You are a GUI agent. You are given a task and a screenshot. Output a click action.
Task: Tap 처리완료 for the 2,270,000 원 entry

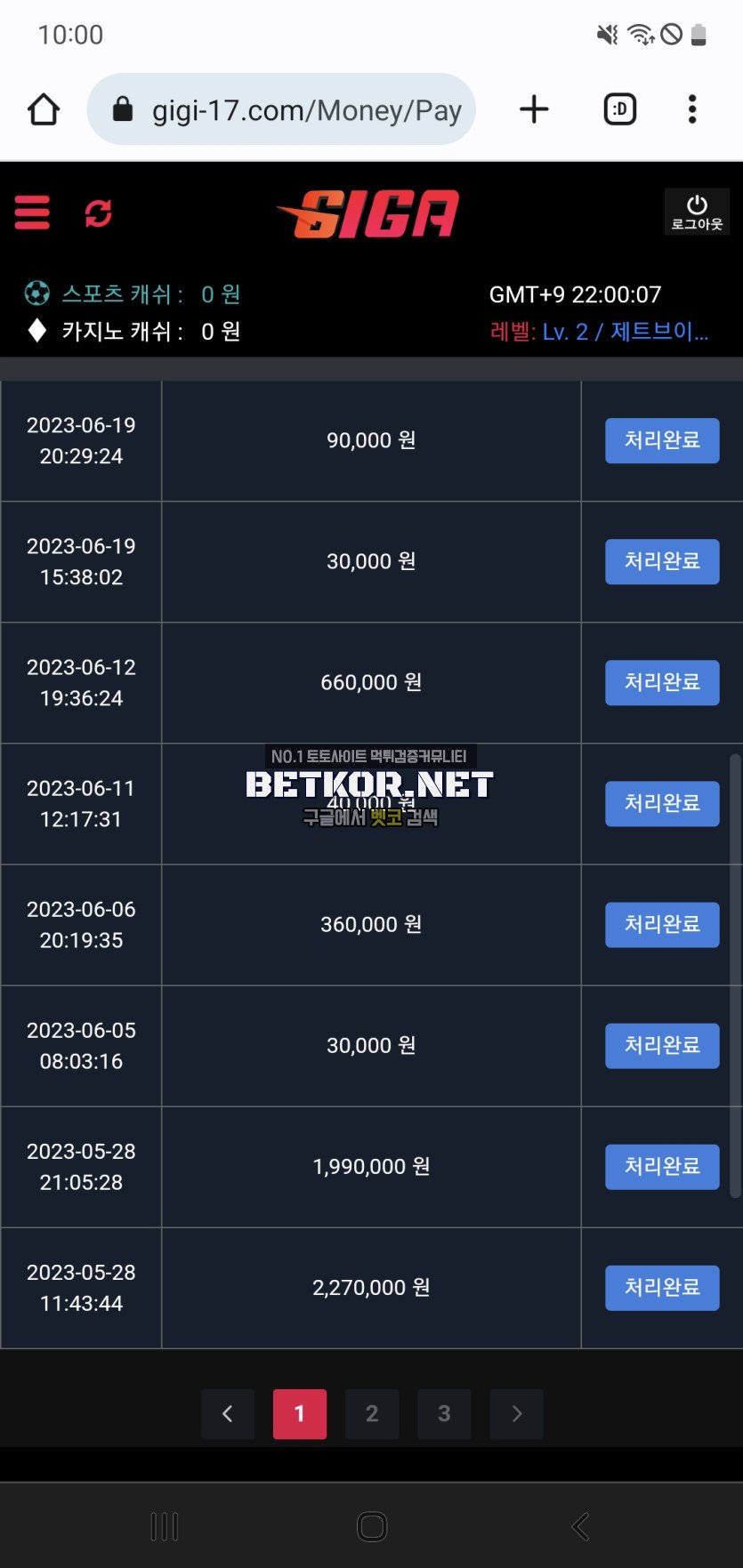click(662, 1287)
